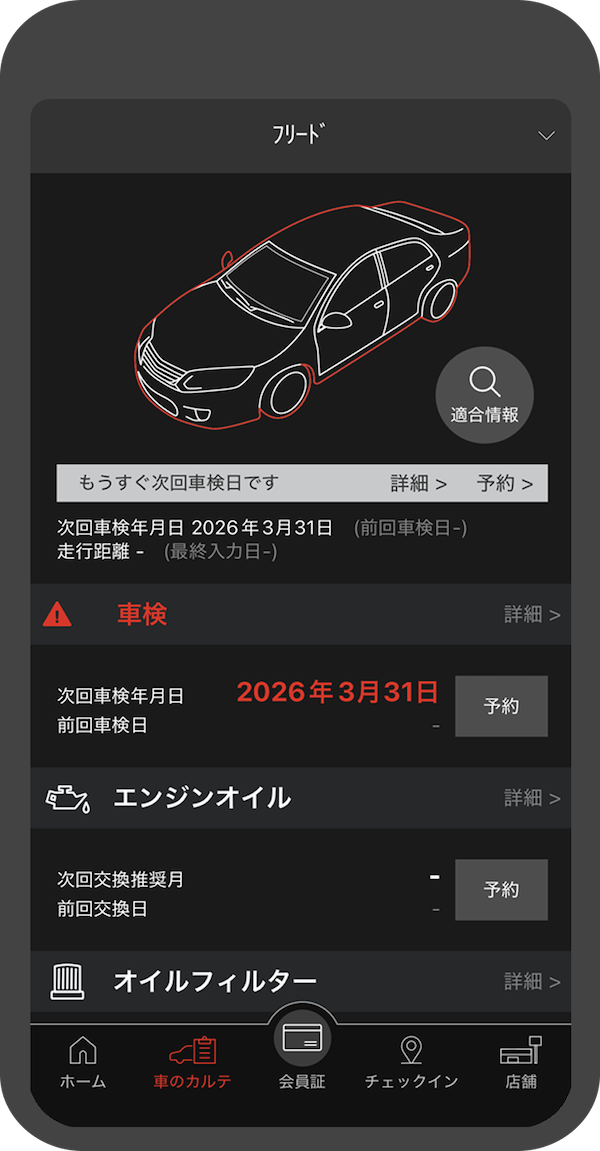The height and width of the screenshot is (1151, 600).
Task: View 詳細 for the 車検 section
Action: 532,614
